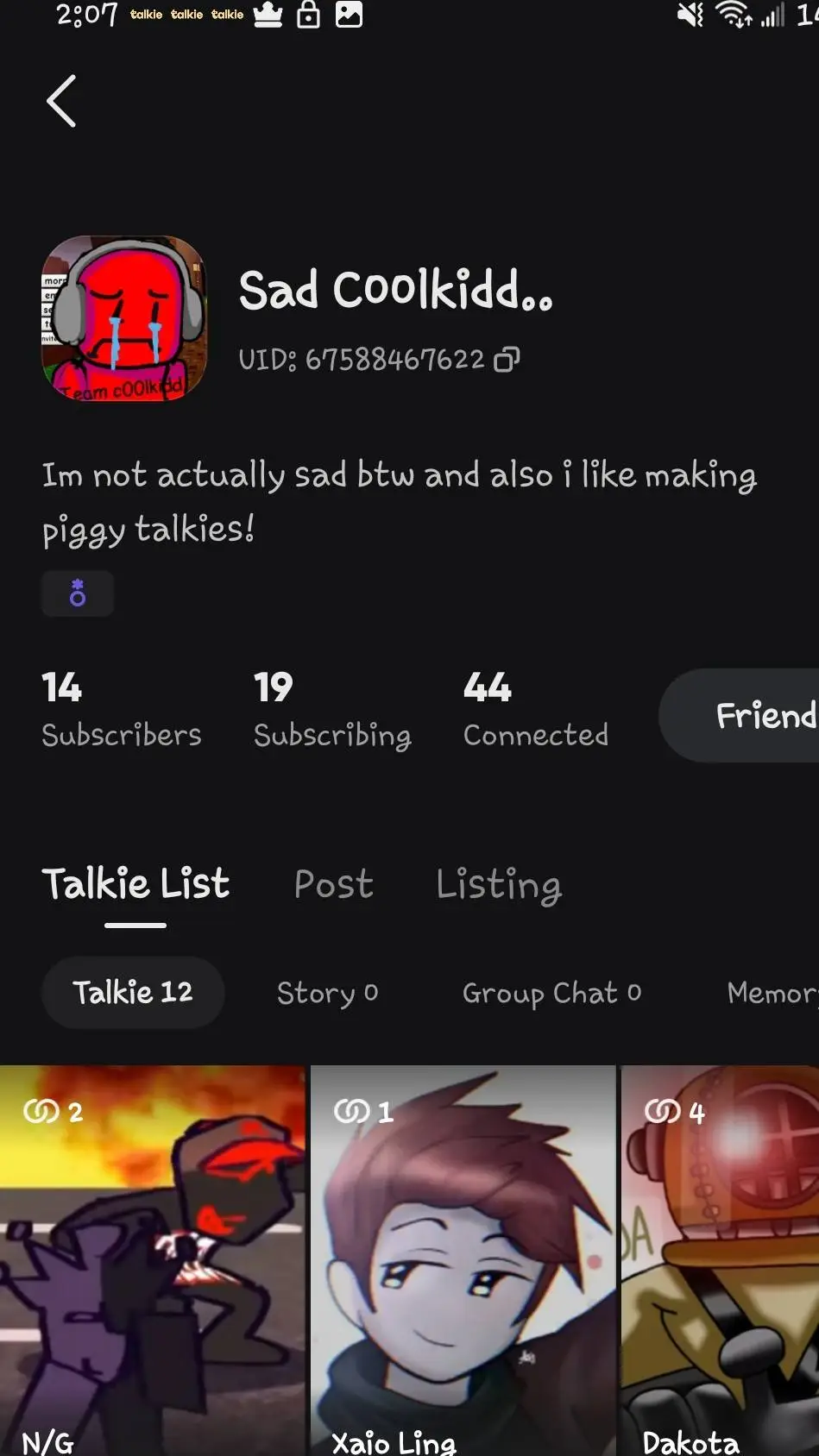Select the Talkie 12 chip
The image size is (819, 1456).
pyautogui.click(x=133, y=993)
